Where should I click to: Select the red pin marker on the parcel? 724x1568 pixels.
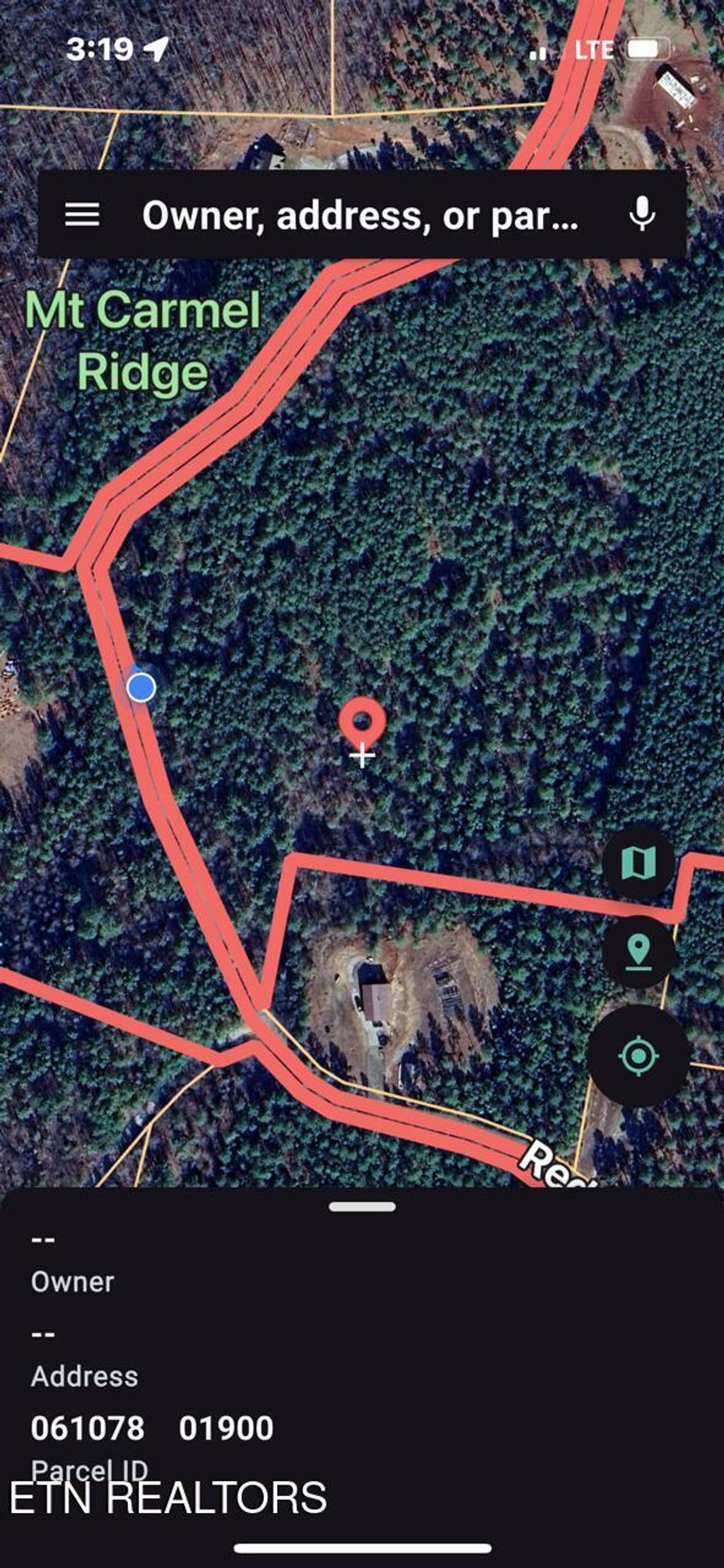(x=362, y=722)
